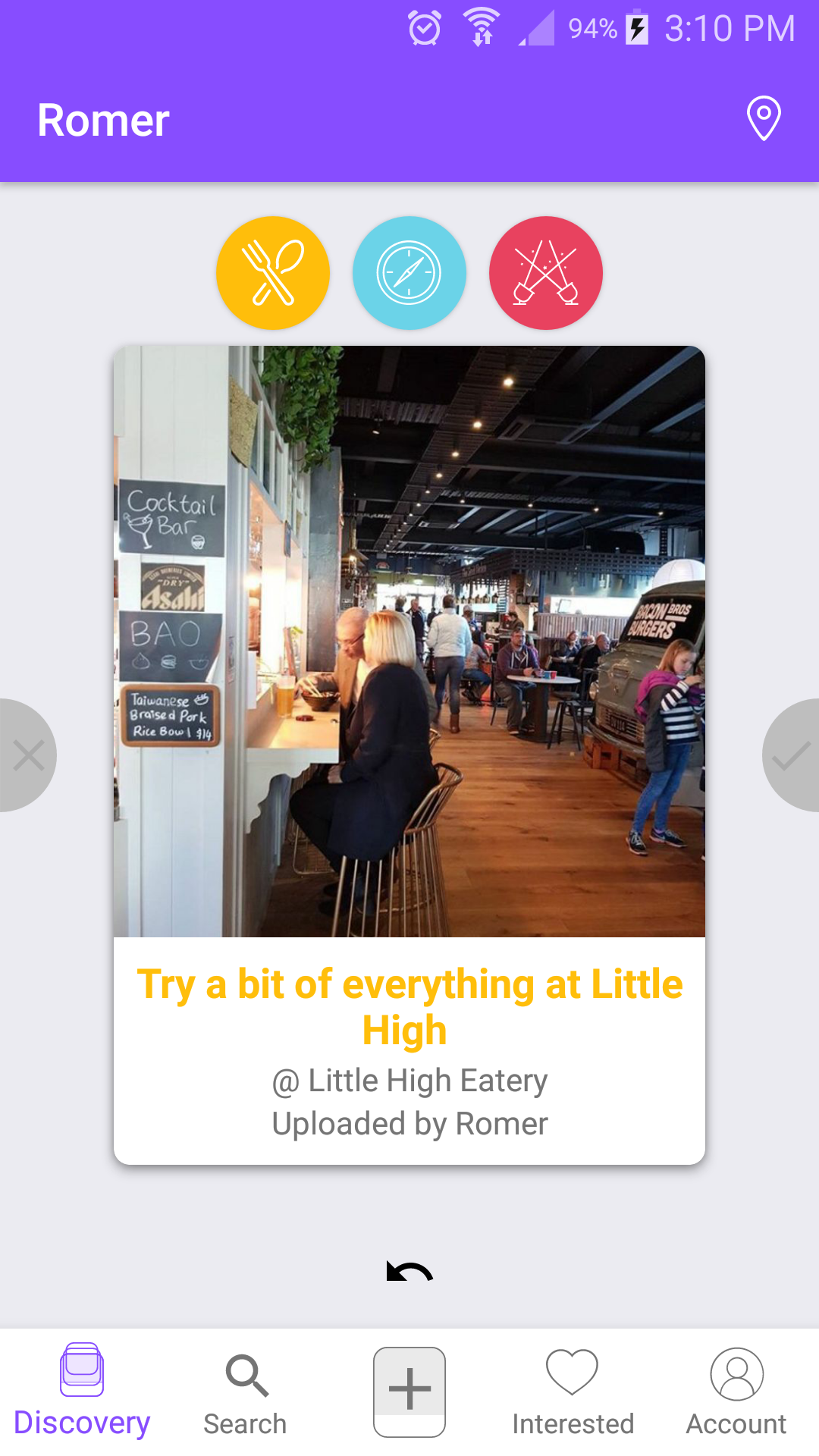The image size is (819, 1456).
Task: Add a new post with the plus button
Action: 409,1392
